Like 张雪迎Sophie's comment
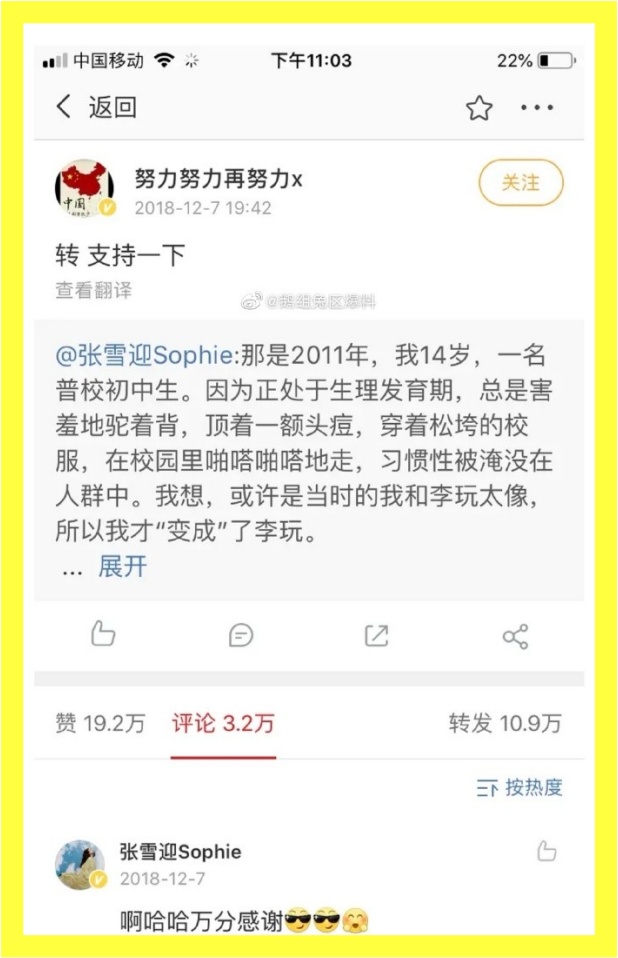618x958 pixels. (x=546, y=852)
